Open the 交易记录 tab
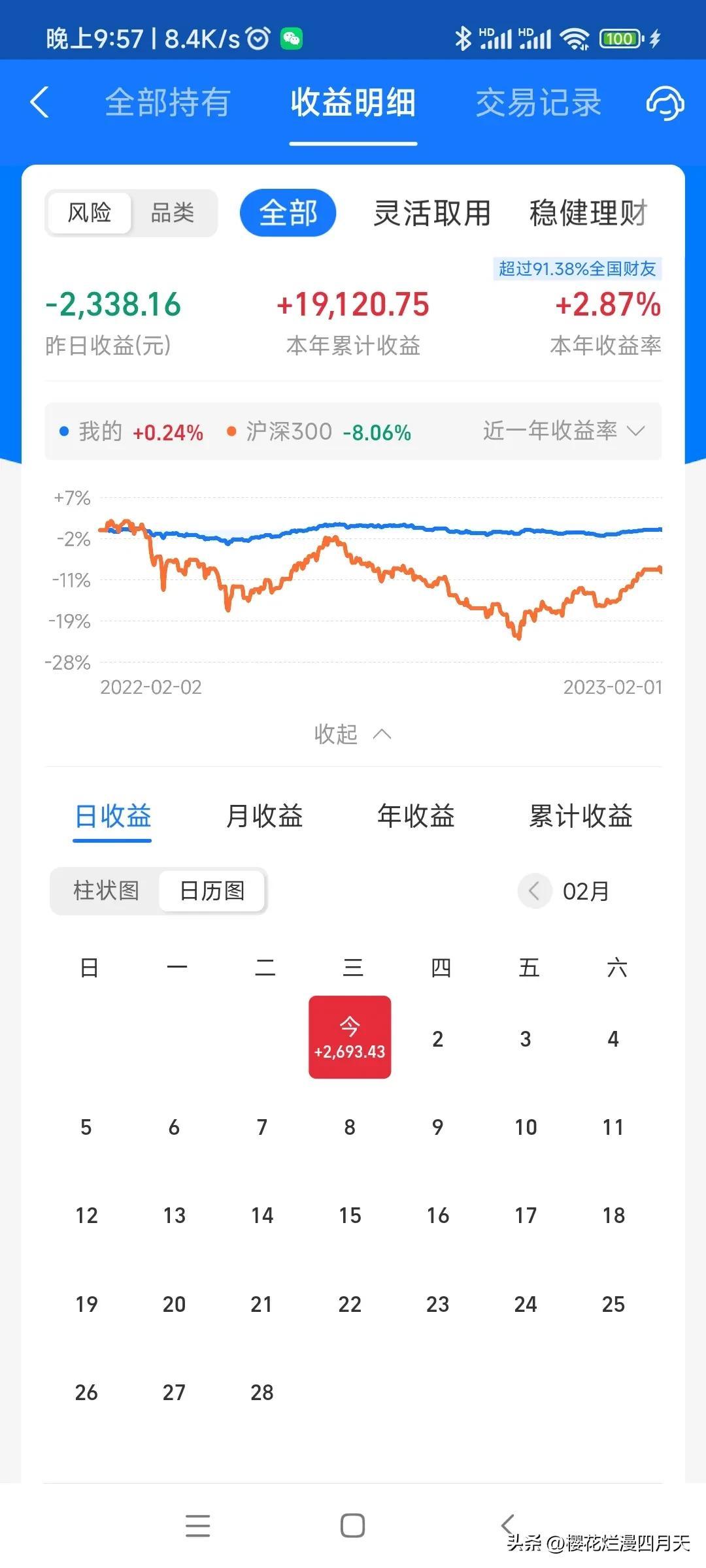Screen dimensions: 706x1568 tap(538, 103)
